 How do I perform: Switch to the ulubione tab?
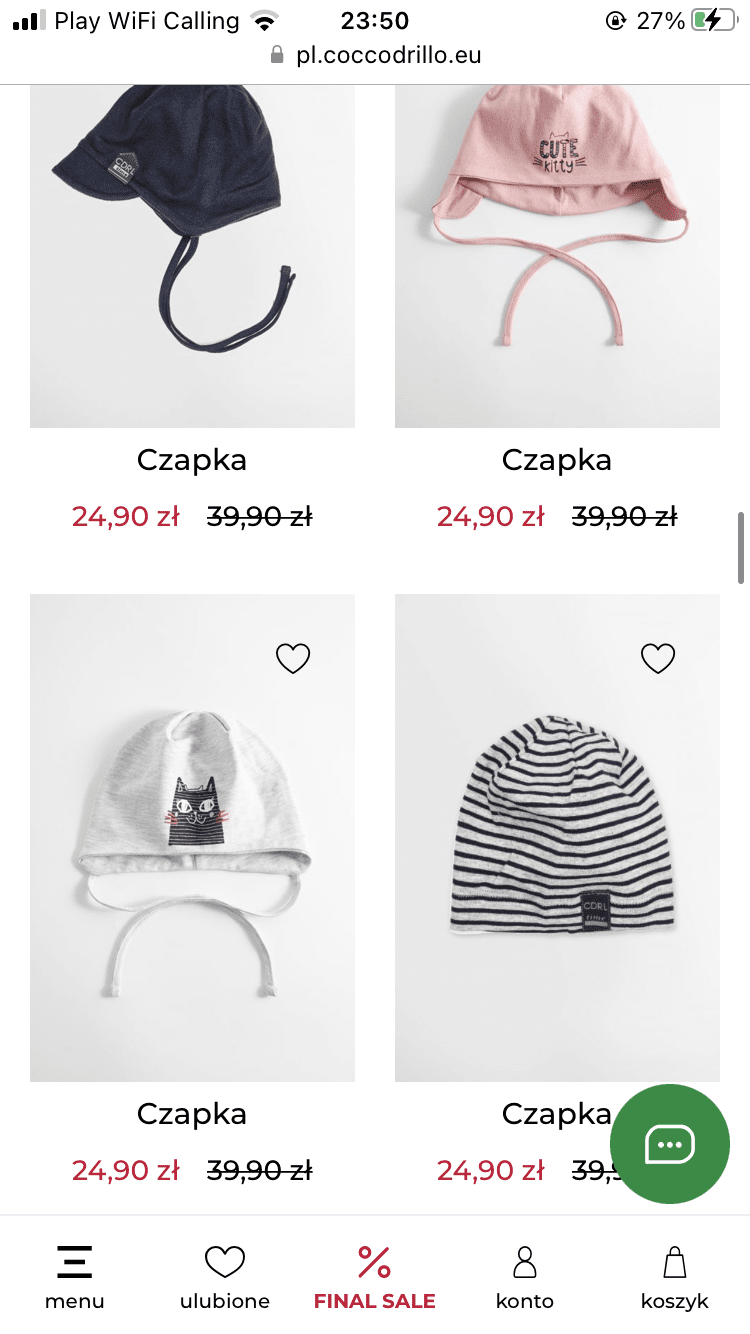click(225, 1276)
